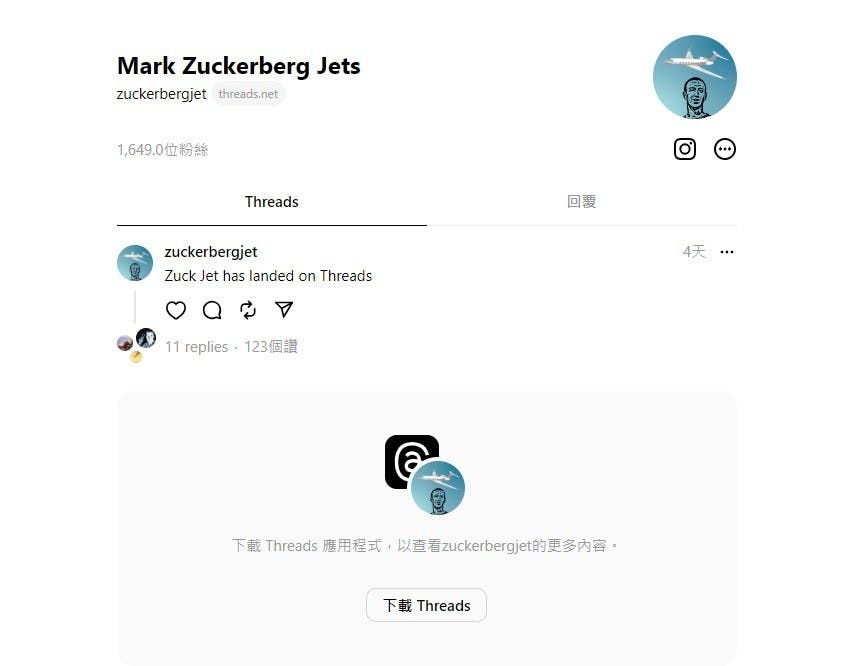Screen dimensions: 853x666
Task: Tap the 下載 Threads button
Action: click(x=426, y=605)
